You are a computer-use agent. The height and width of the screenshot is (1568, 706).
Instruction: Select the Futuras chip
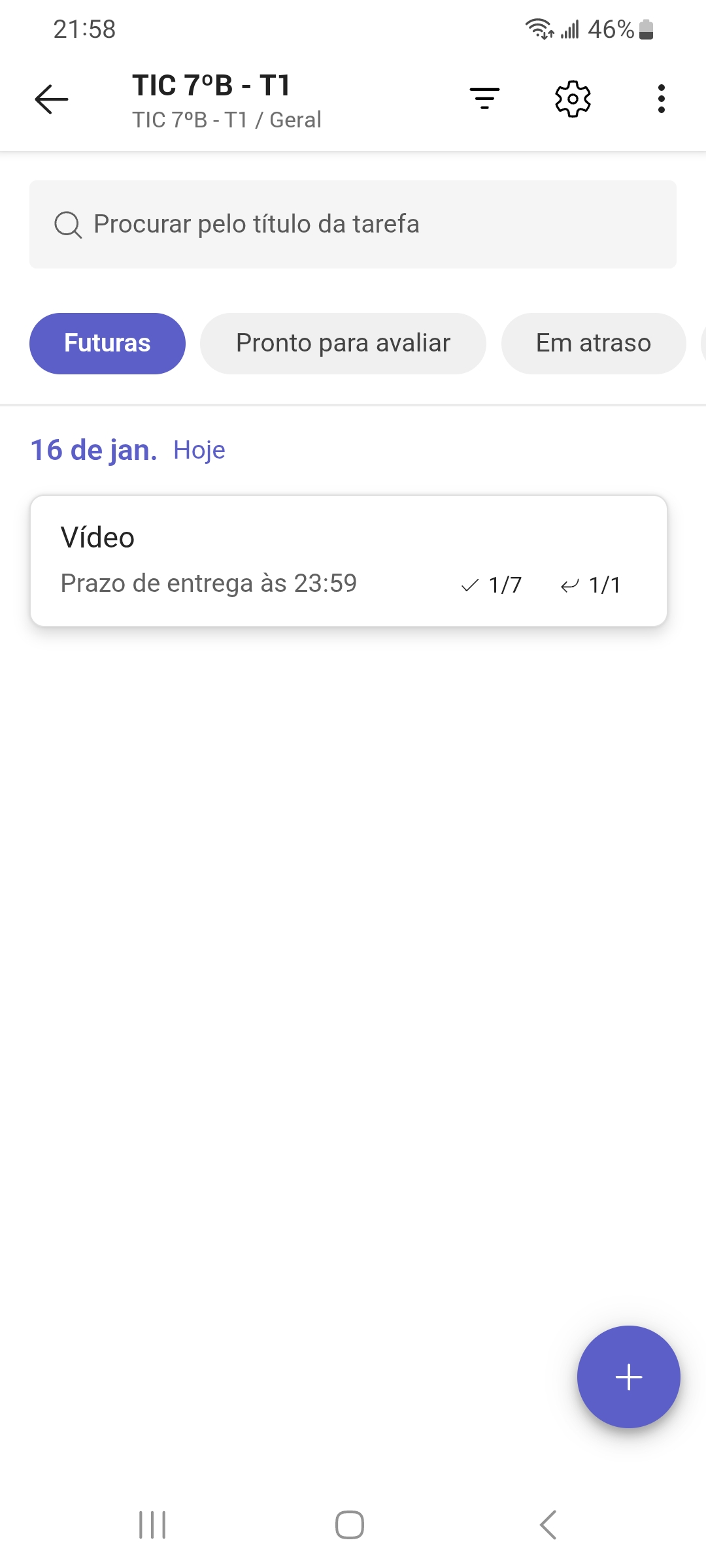[107, 344]
